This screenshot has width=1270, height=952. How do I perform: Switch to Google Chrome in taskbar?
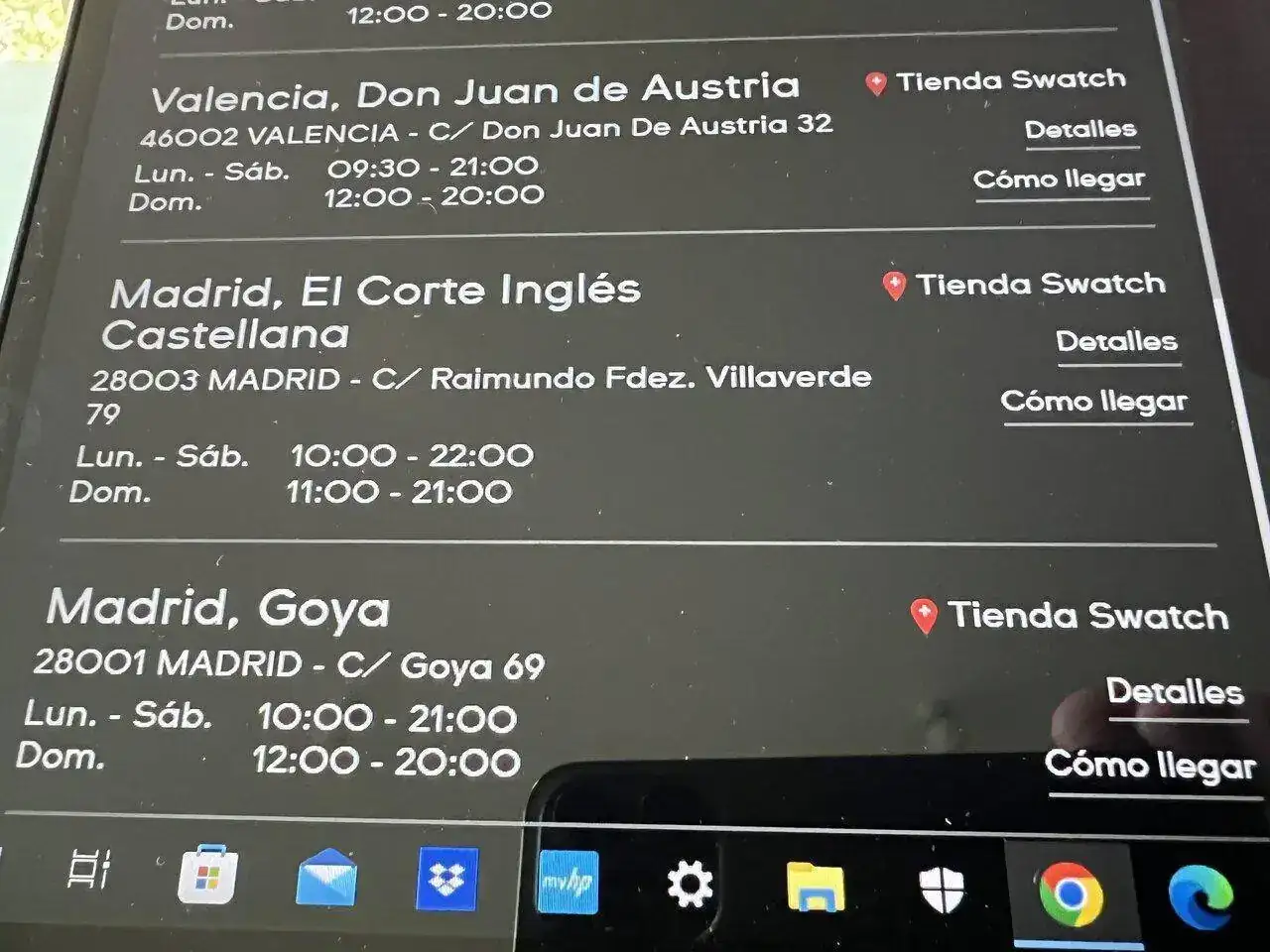(1071, 892)
